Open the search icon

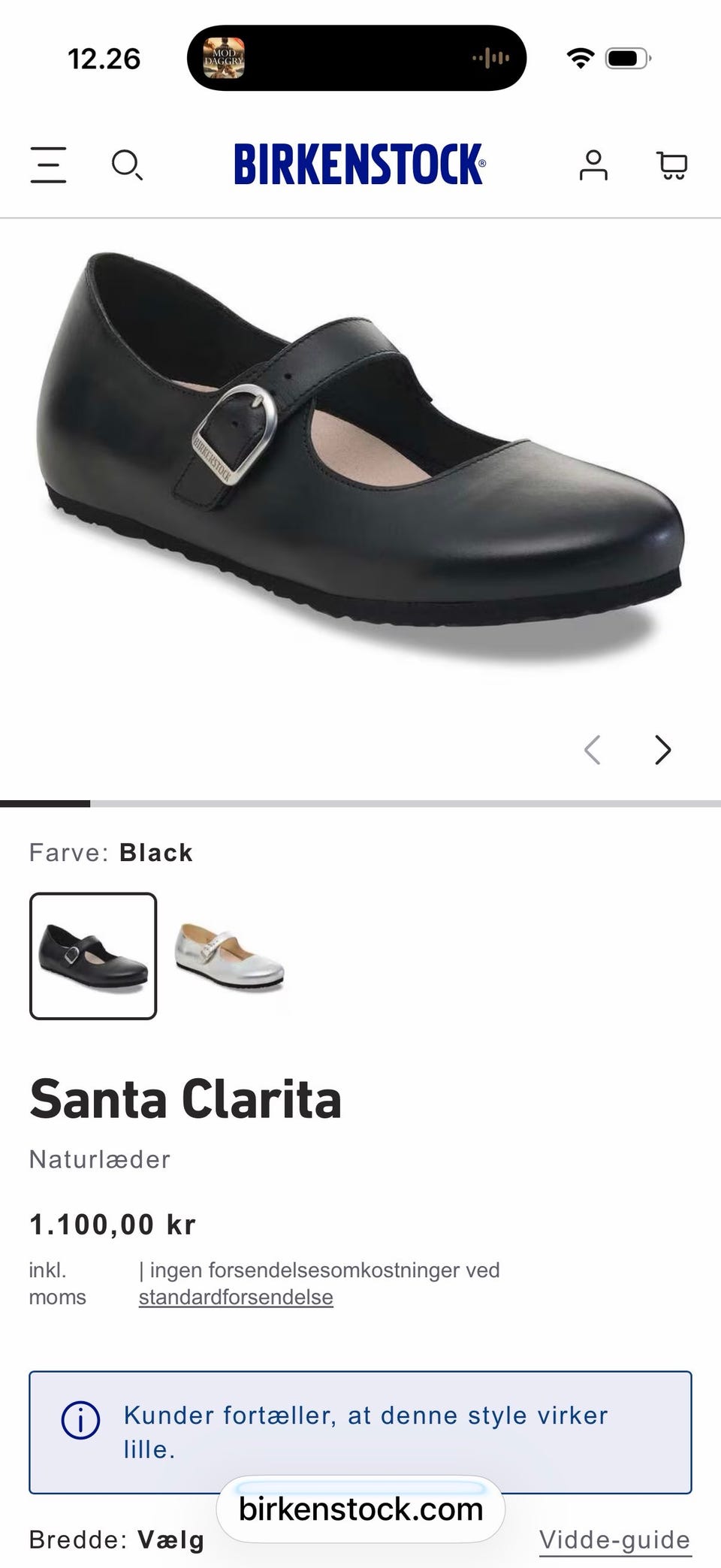click(127, 165)
